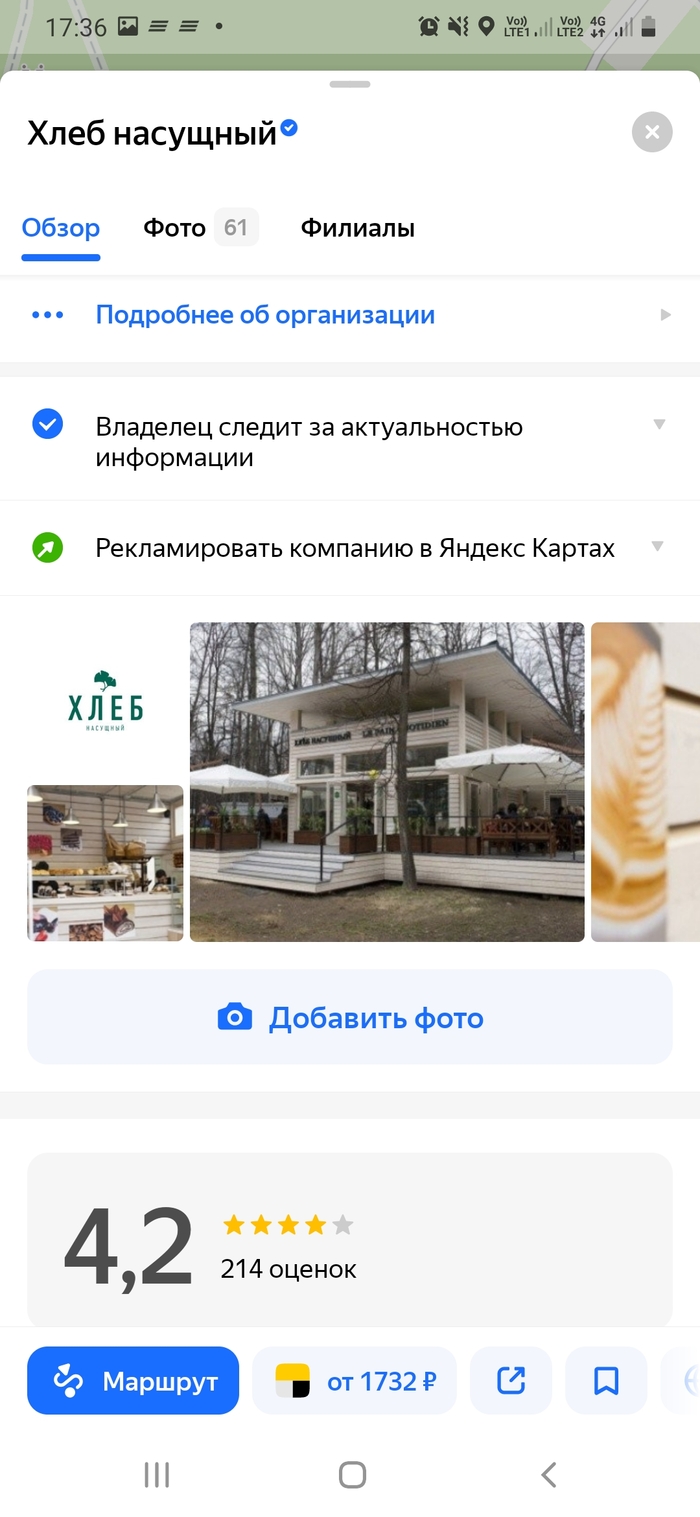Open the 4,2 rating card
Image resolution: width=700 pixels, height=1517 pixels.
(x=350, y=1240)
